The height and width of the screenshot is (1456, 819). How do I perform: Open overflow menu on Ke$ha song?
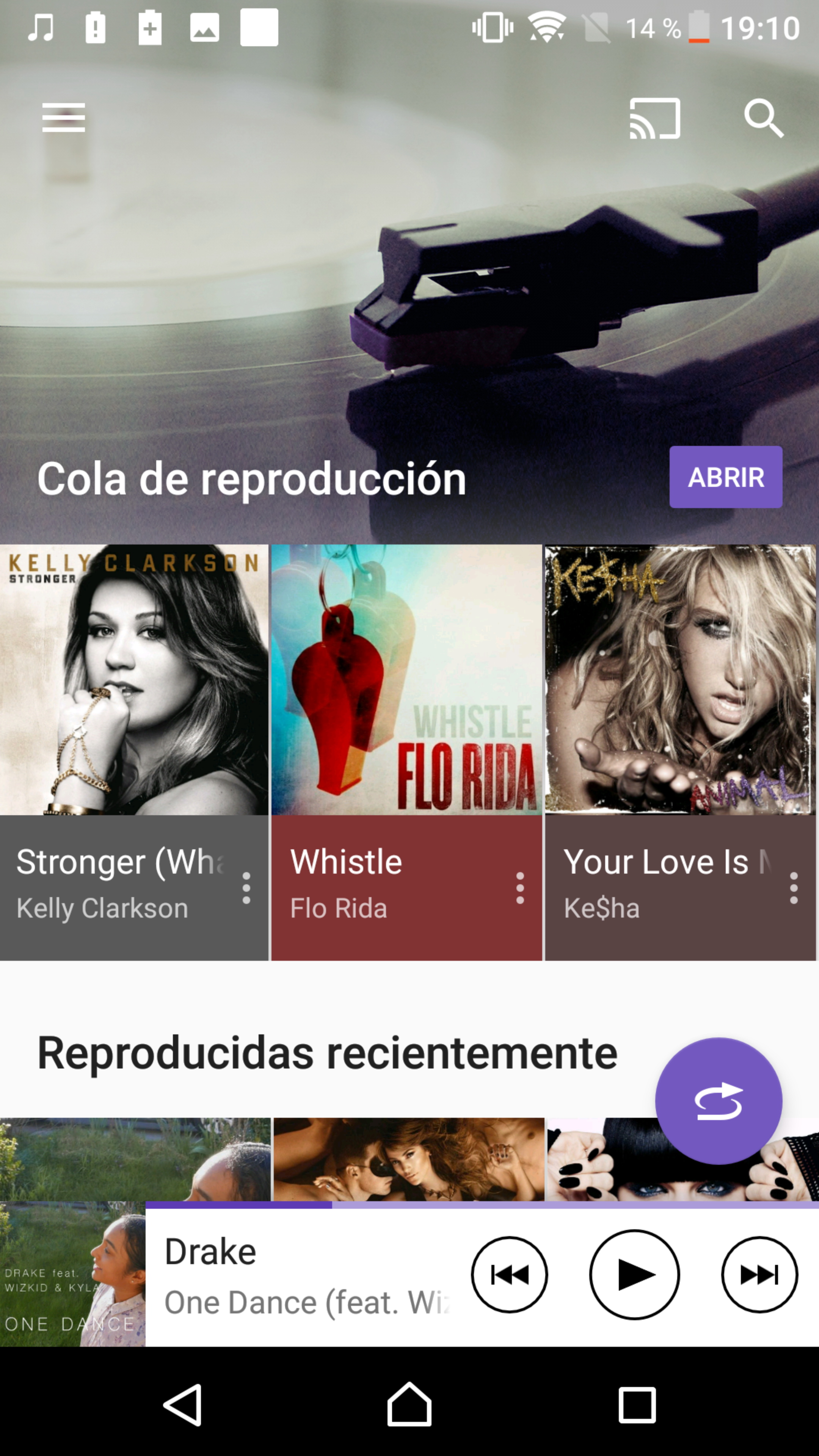(794, 888)
